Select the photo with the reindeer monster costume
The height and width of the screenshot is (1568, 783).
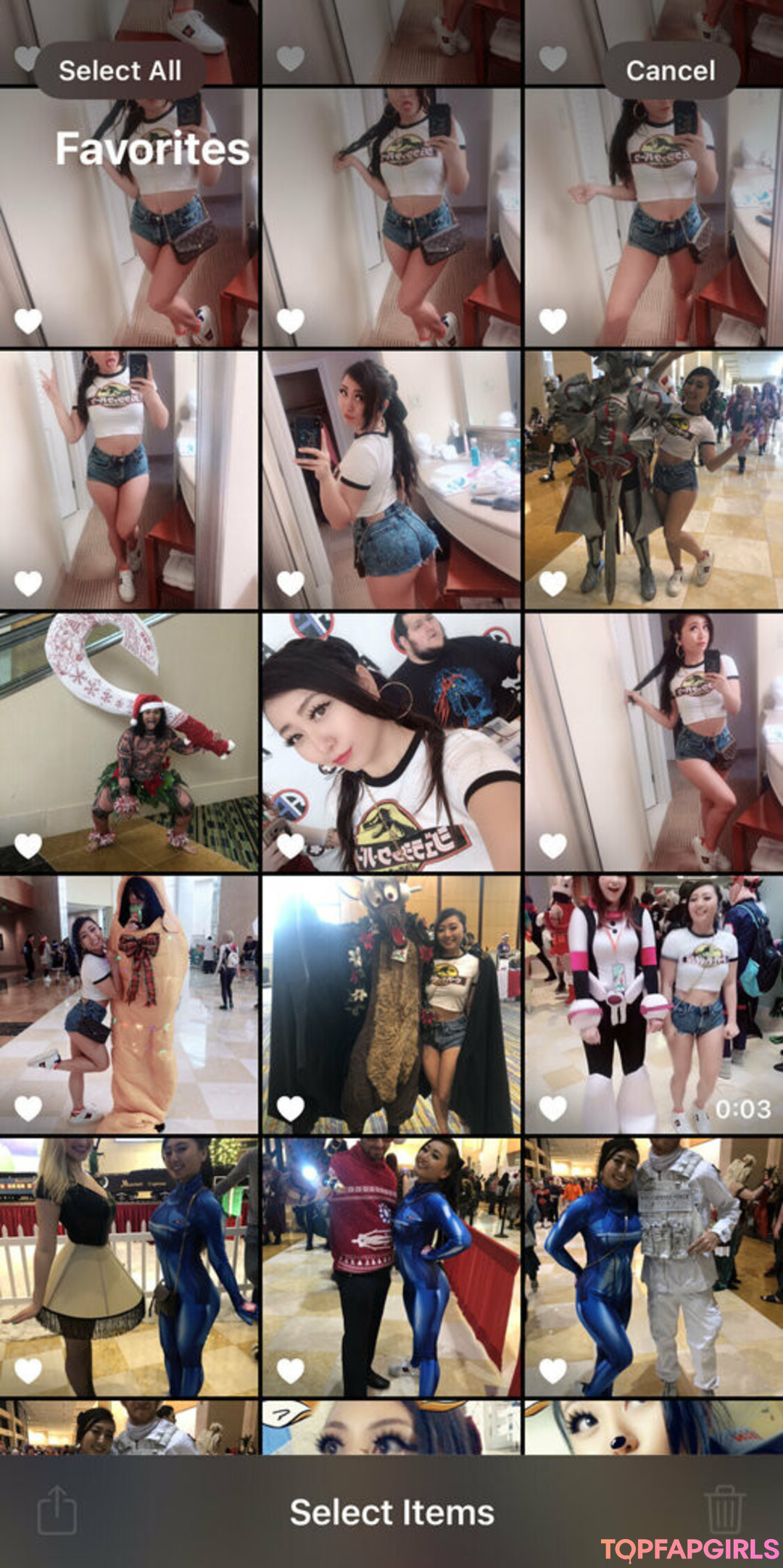click(x=391, y=1004)
